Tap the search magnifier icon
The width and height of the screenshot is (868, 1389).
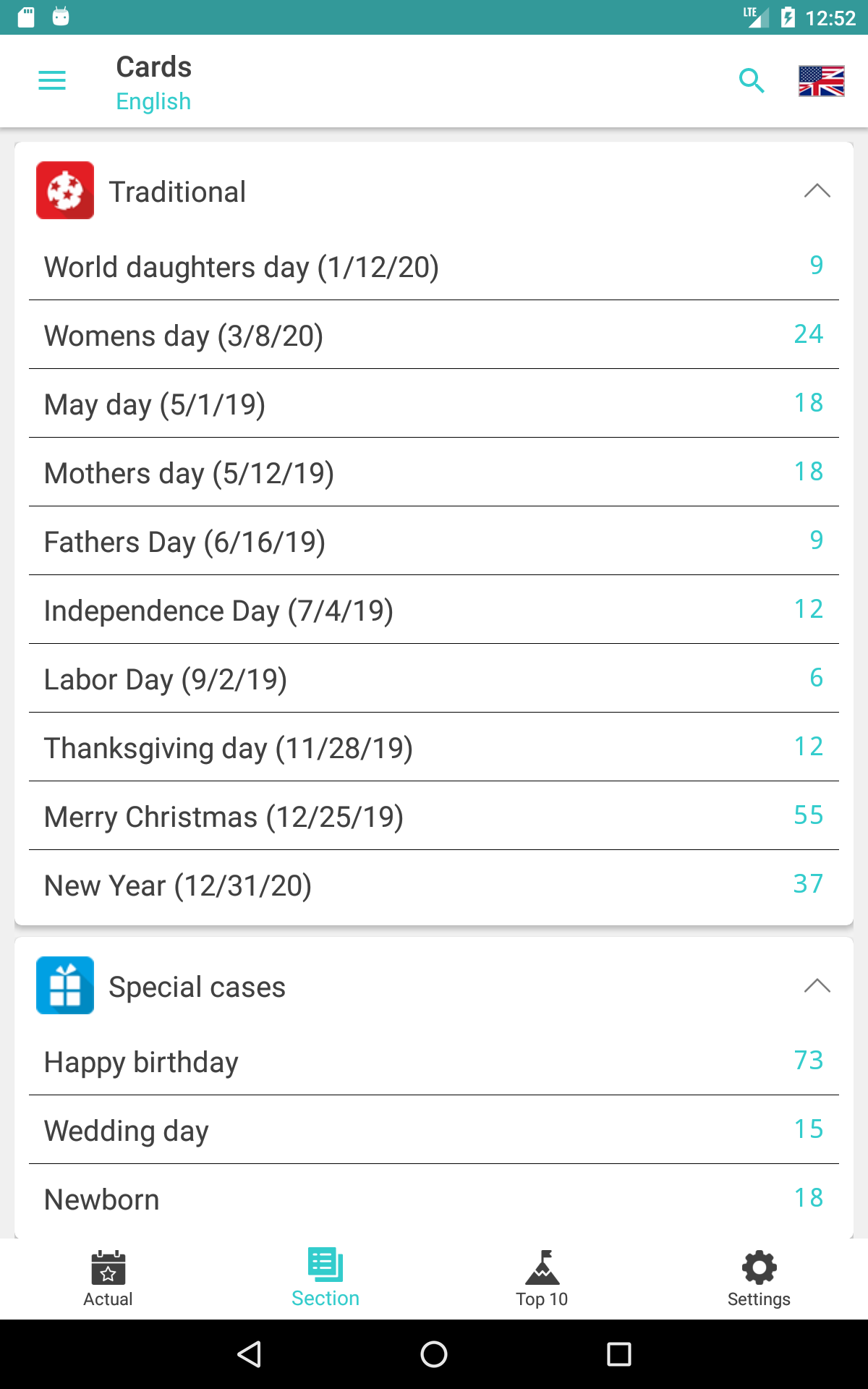pos(752,80)
